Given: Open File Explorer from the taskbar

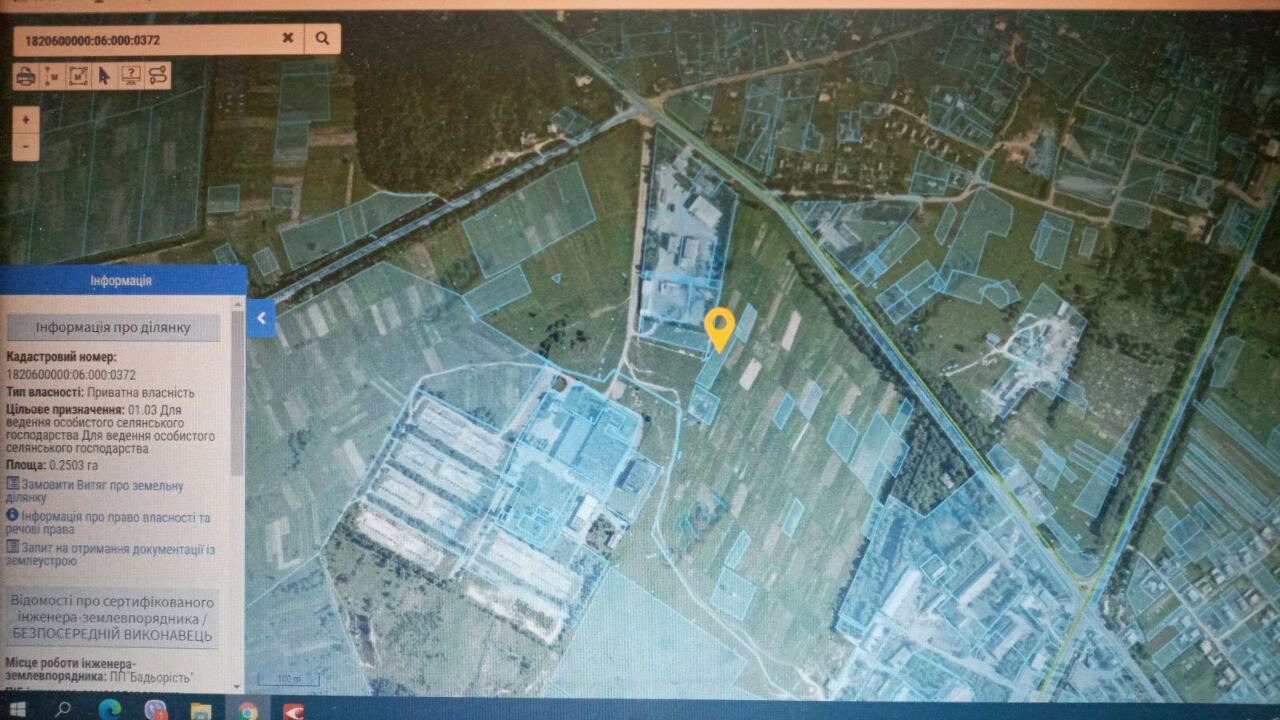Looking at the screenshot, I should tap(201, 710).
